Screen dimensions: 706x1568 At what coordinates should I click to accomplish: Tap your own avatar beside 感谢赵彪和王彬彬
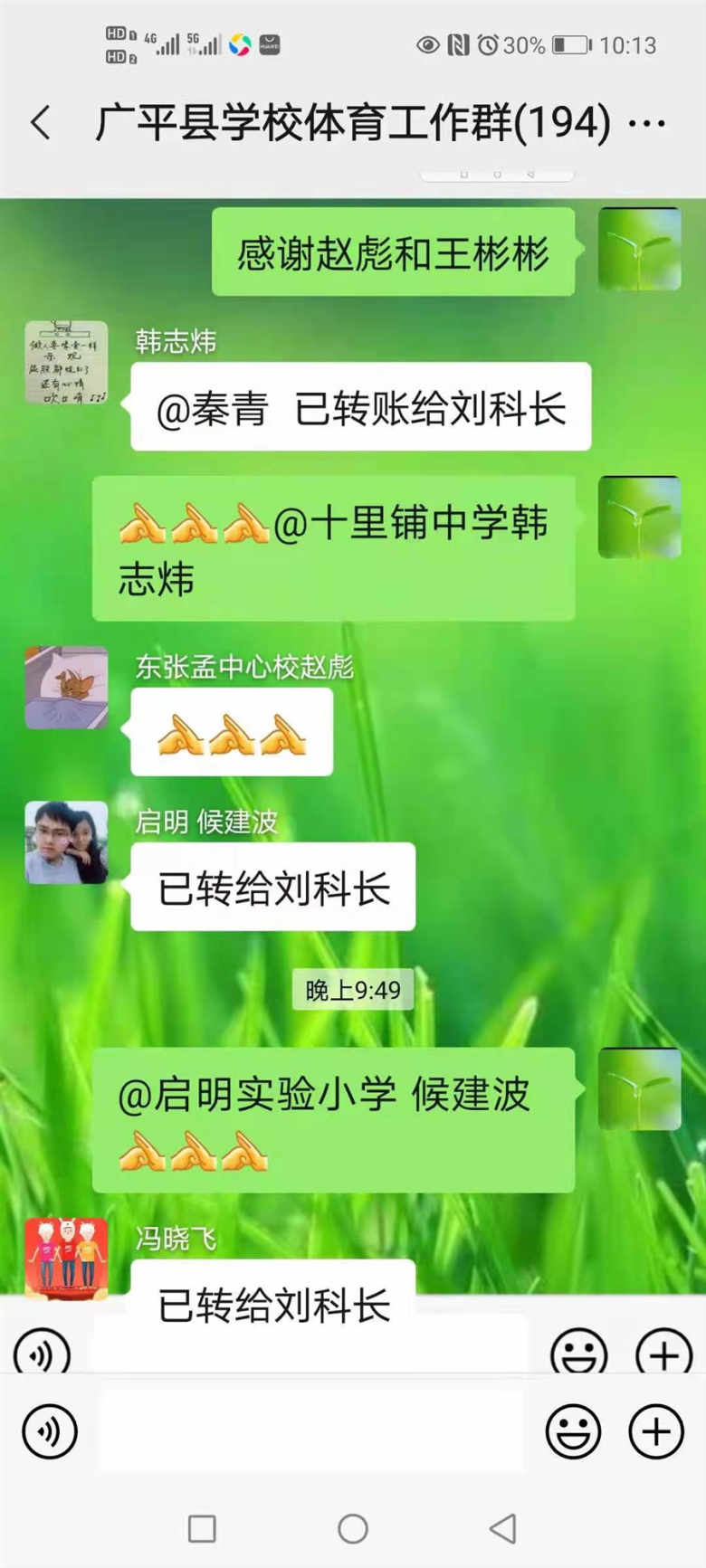[640, 249]
